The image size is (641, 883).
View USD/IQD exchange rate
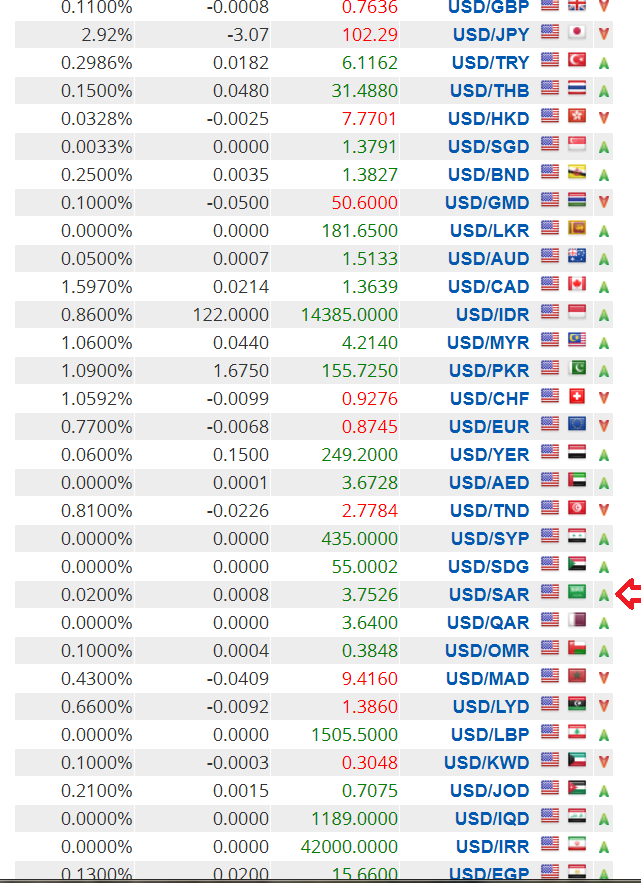pos(492,819)
